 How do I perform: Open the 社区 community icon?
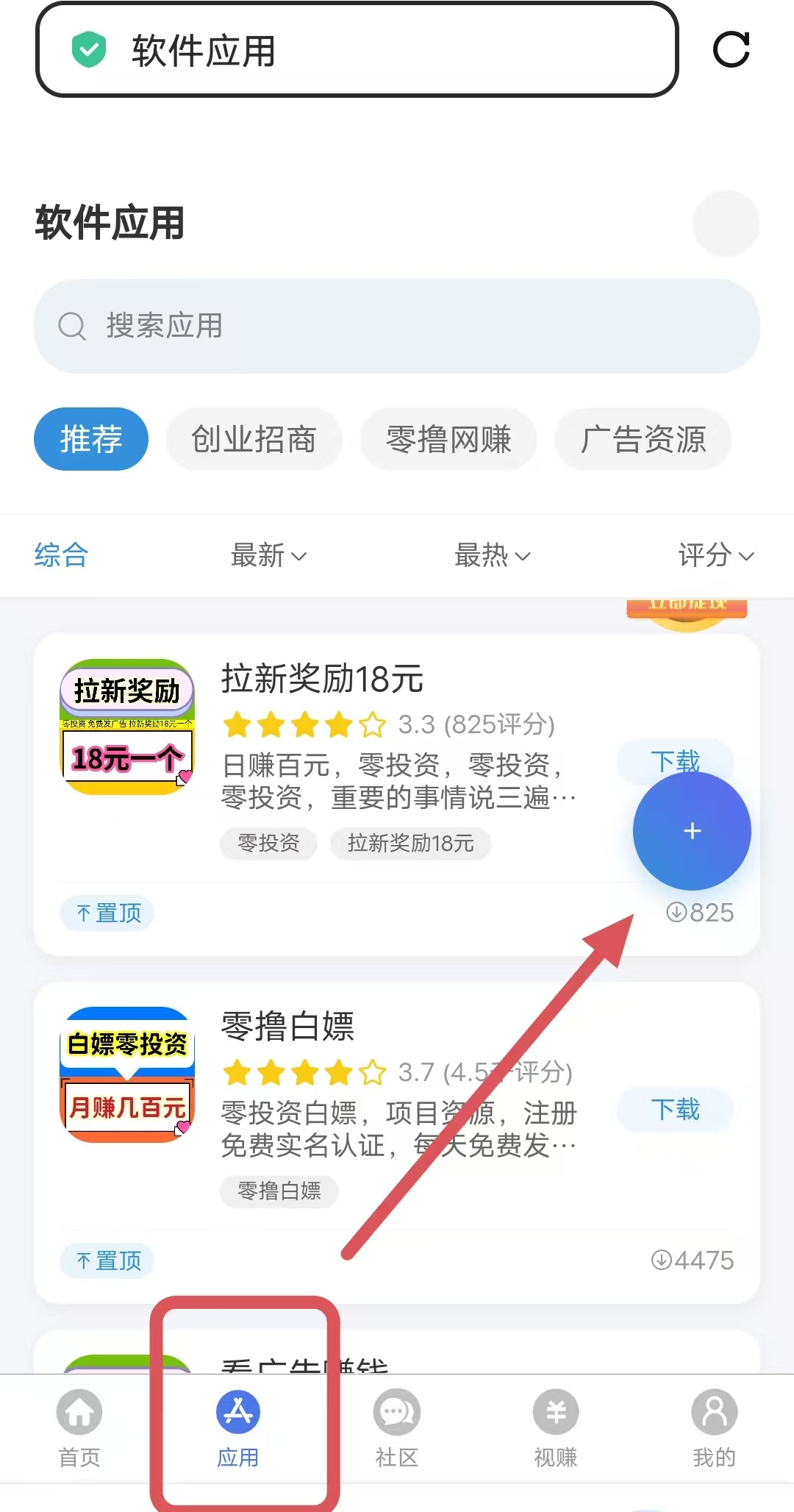pyautogui.click(x=396, y=1412)
